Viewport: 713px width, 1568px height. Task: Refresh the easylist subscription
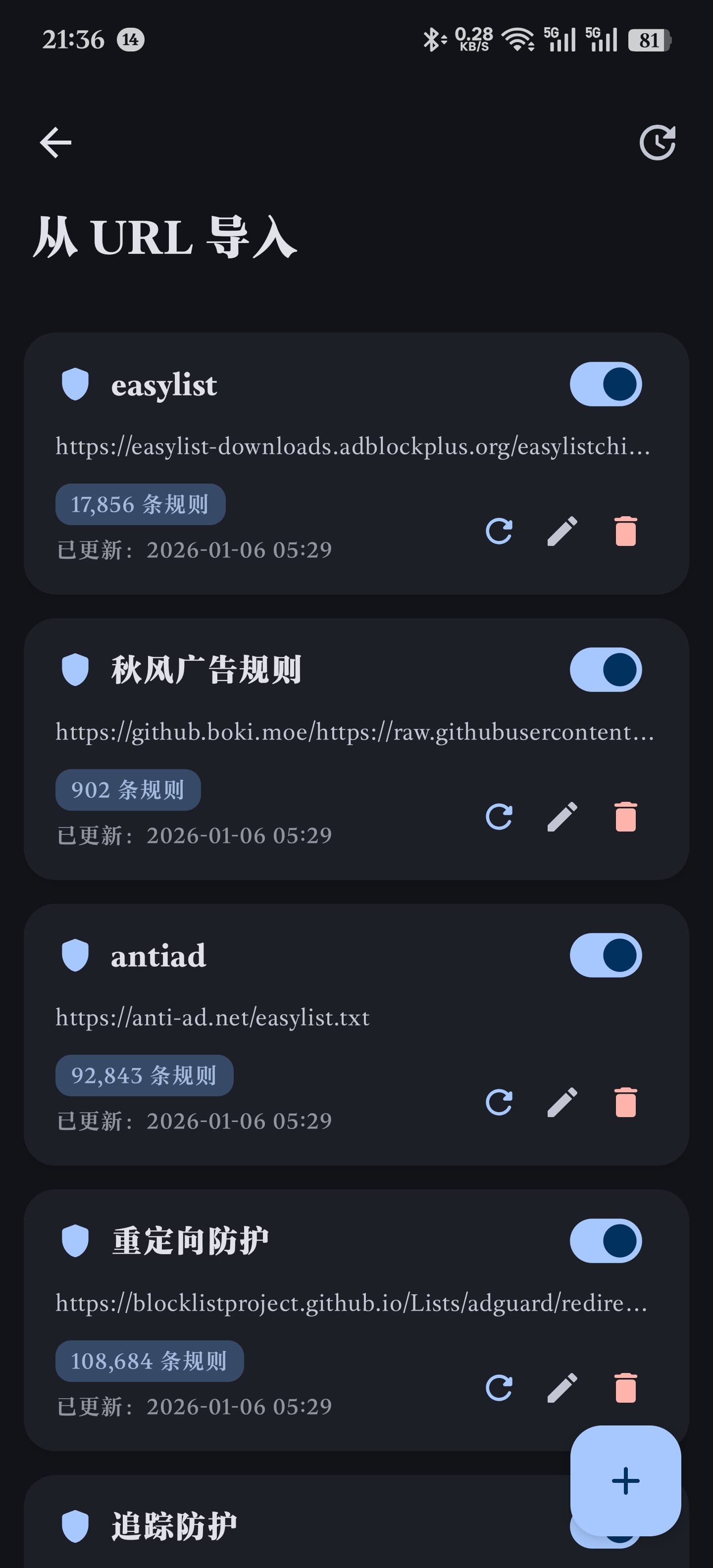tap(499, 532)
